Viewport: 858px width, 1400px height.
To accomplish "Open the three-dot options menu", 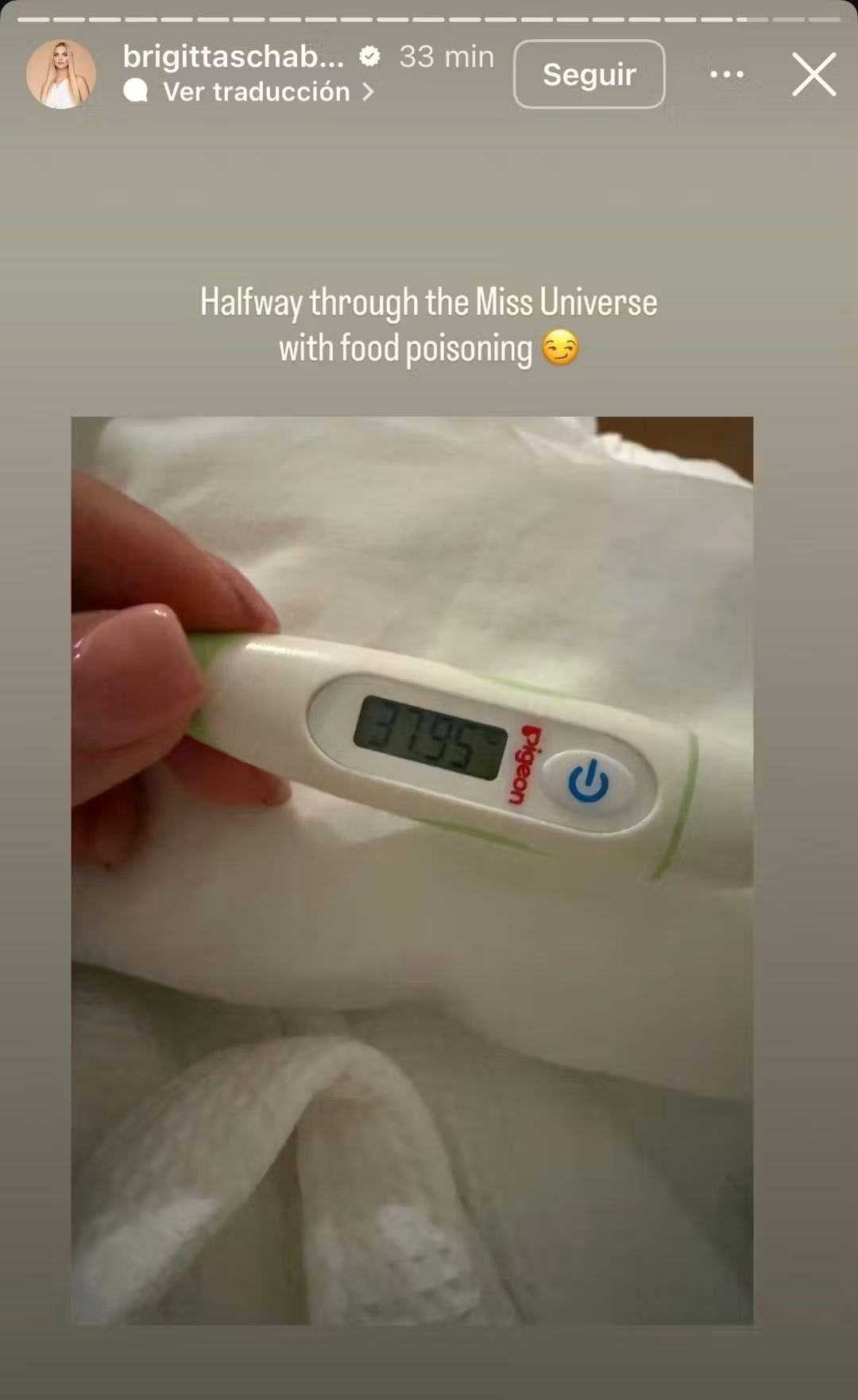I will 726,75.
